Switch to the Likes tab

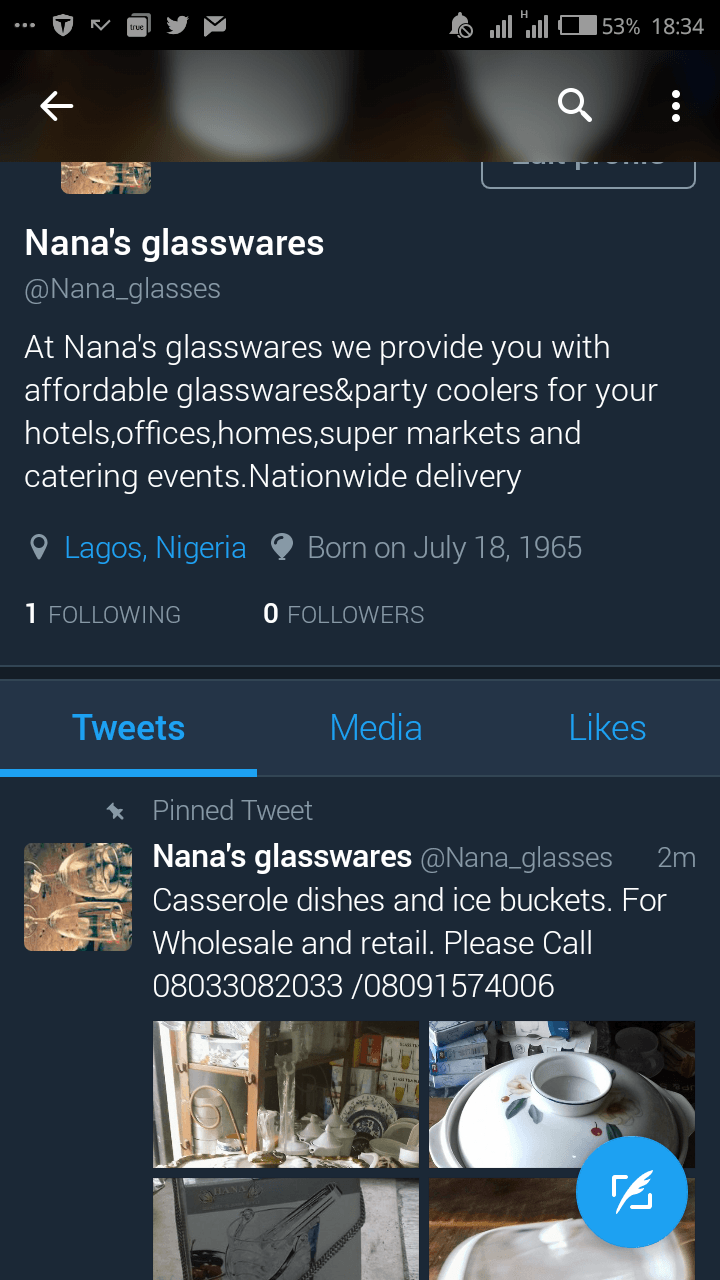pyautogui.click(x=607, y=728)
